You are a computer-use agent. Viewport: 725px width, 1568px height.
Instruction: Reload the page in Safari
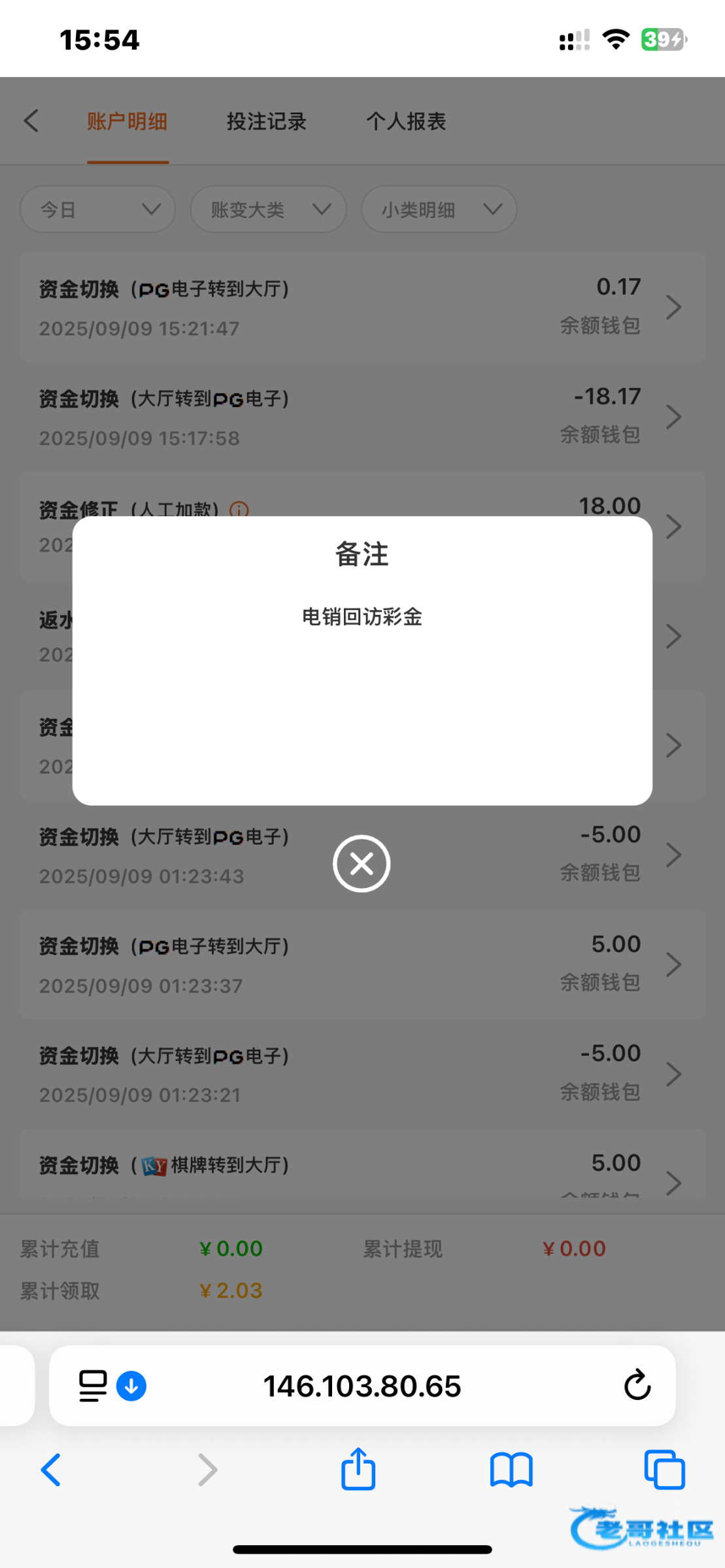coord(637,1386)
